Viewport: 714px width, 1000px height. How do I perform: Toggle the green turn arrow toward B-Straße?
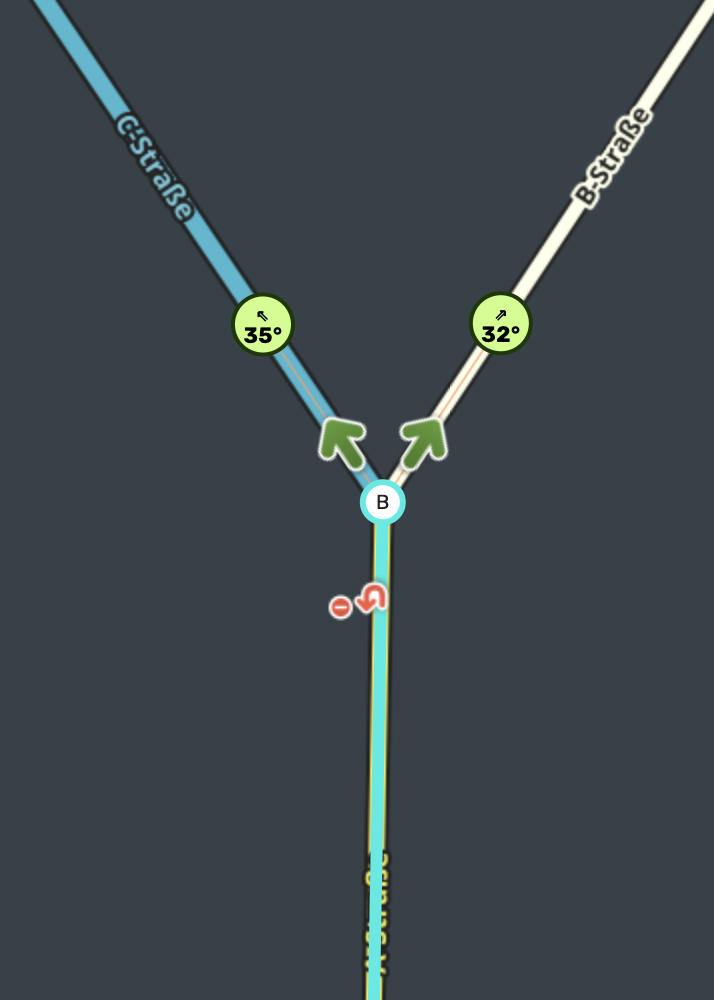(x=424, y=440)
